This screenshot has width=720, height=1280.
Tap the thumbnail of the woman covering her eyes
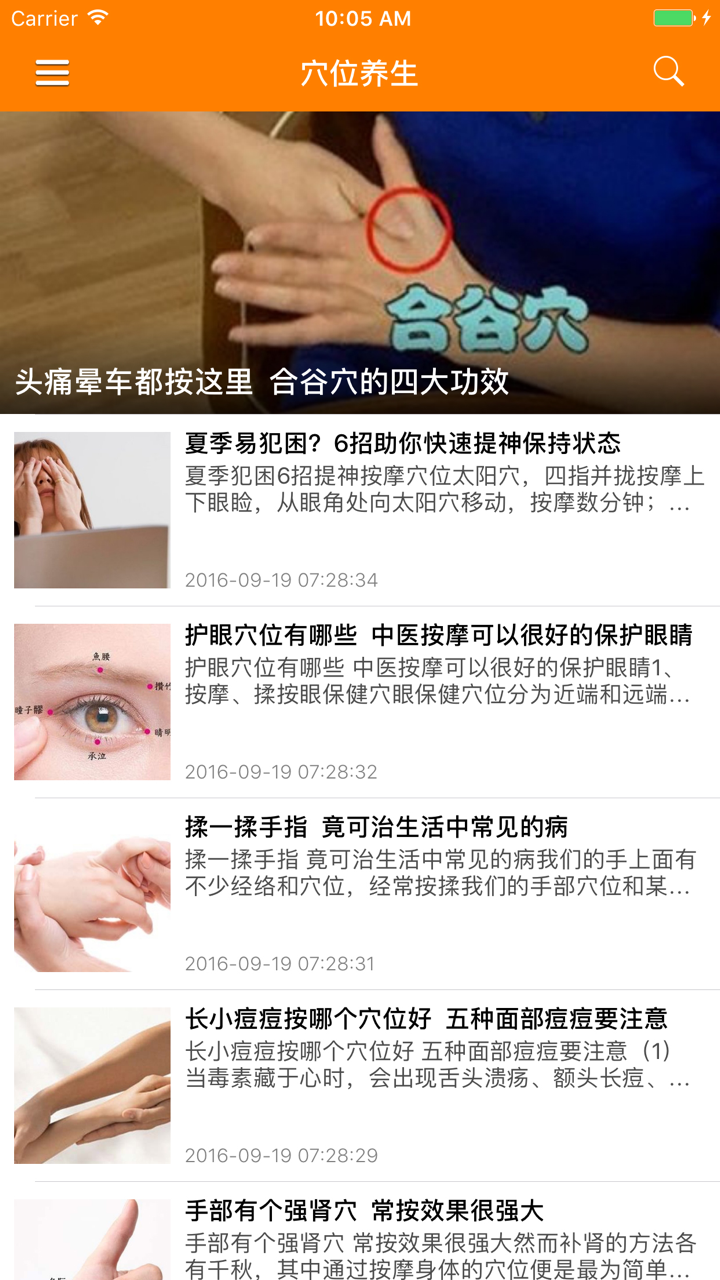click(x=91, y=509)
